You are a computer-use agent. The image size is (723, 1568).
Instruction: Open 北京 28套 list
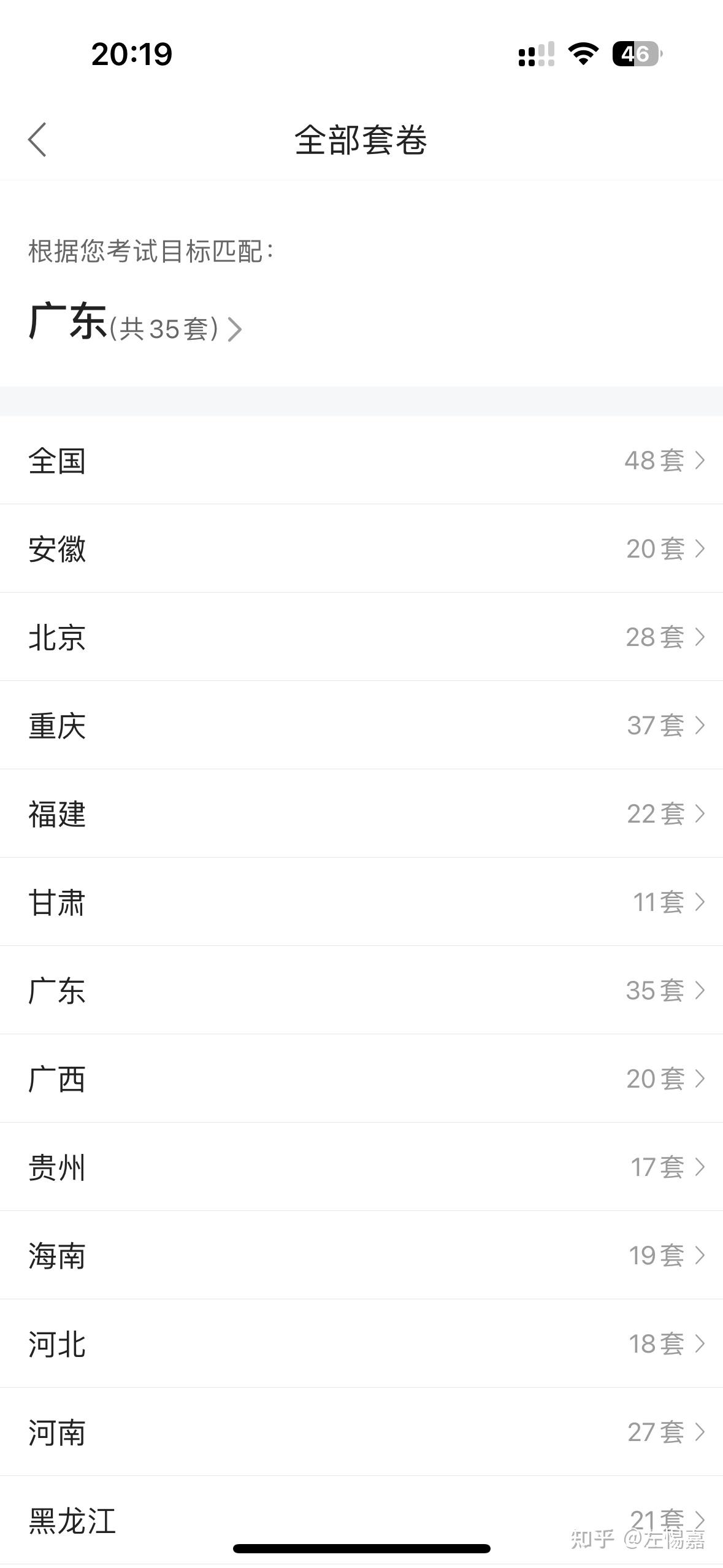(361, 637)
